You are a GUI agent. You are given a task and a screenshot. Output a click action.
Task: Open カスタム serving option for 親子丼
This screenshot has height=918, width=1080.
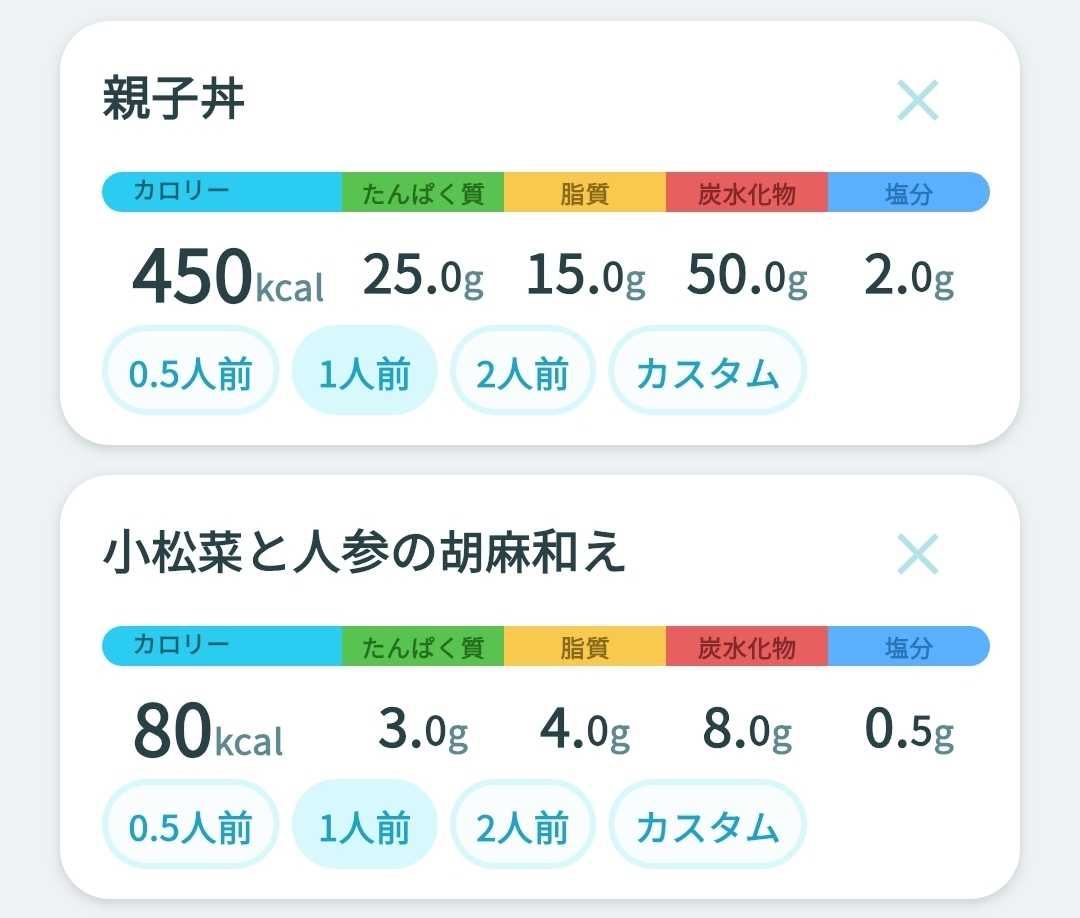(x=707, y=371)
